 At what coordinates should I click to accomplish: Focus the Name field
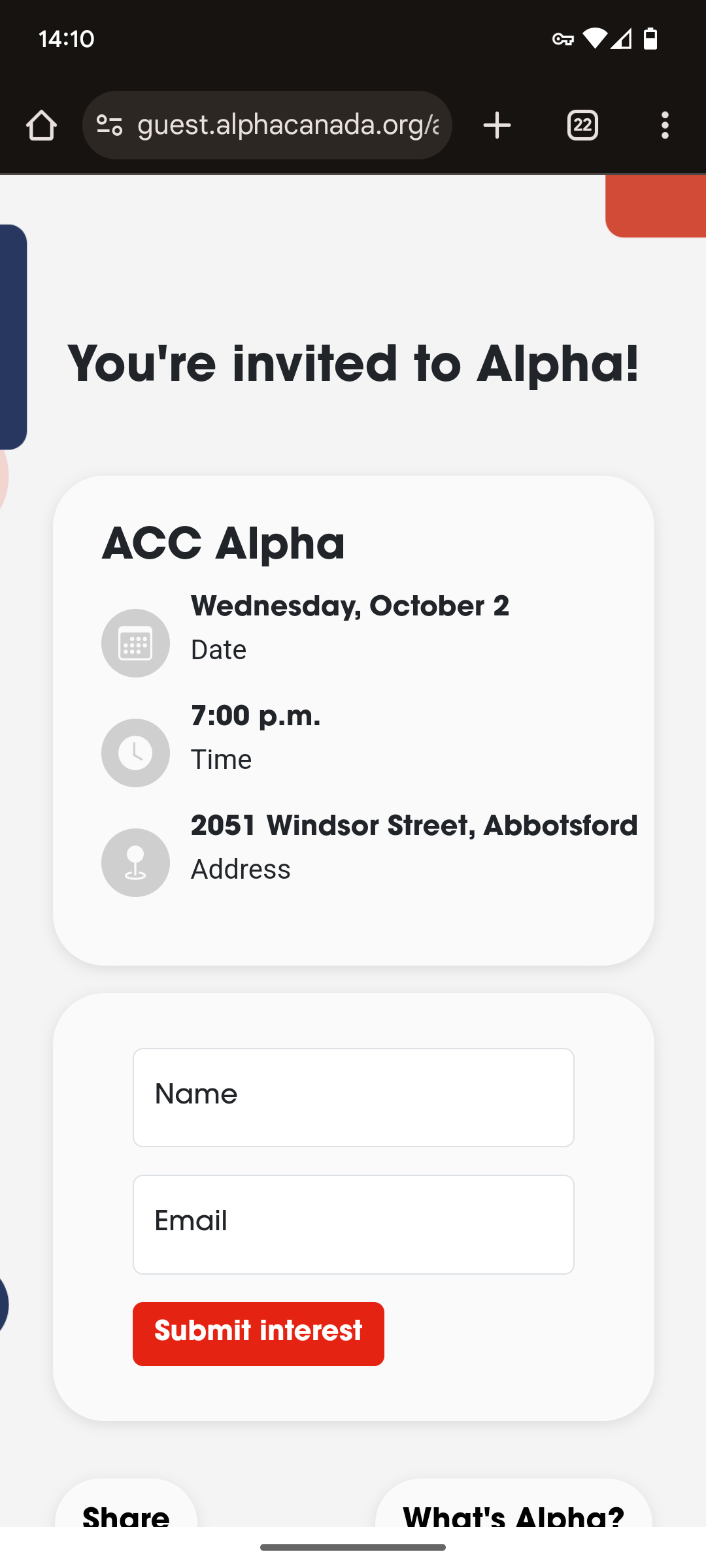(x=353, y=1098)
